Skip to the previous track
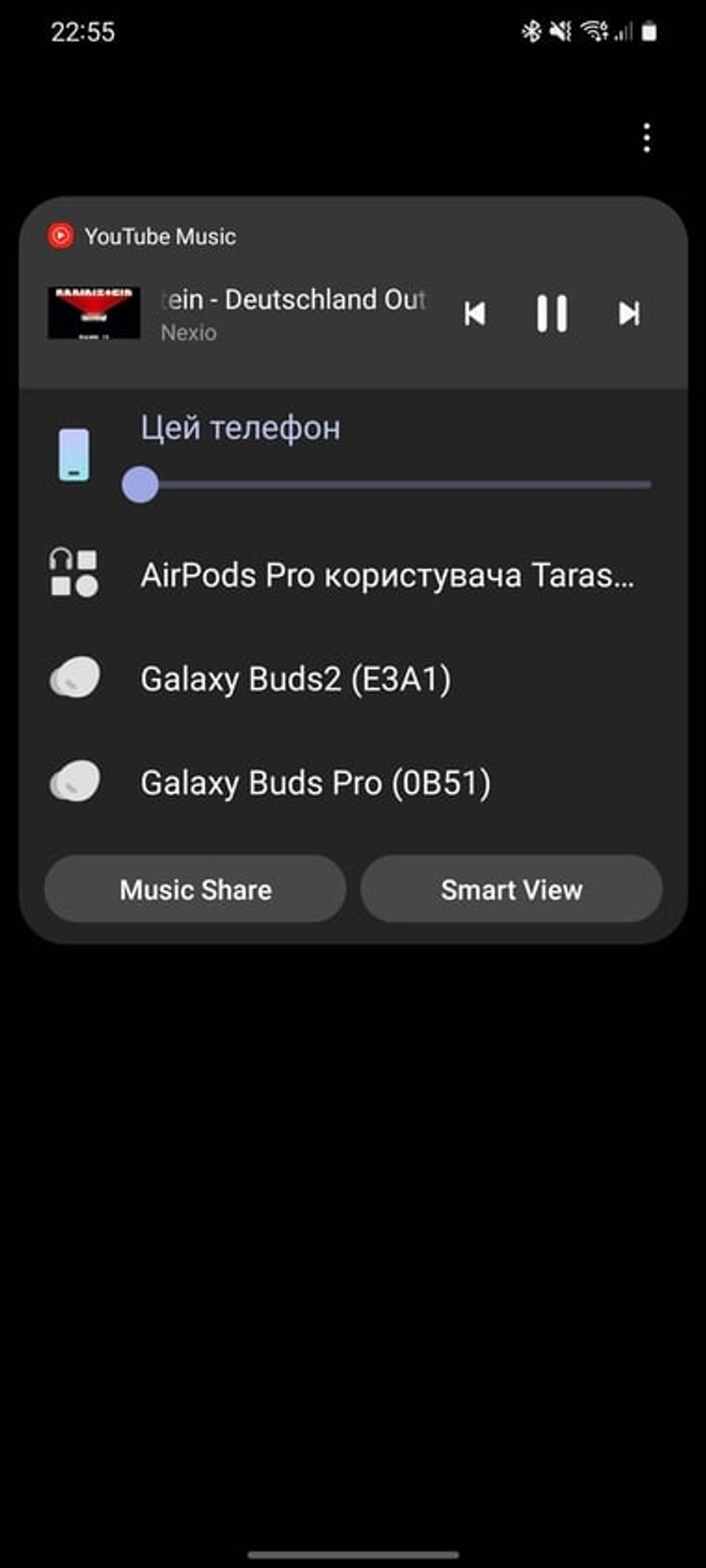Viewport: 706px width, 1568px height. (475, 314)
